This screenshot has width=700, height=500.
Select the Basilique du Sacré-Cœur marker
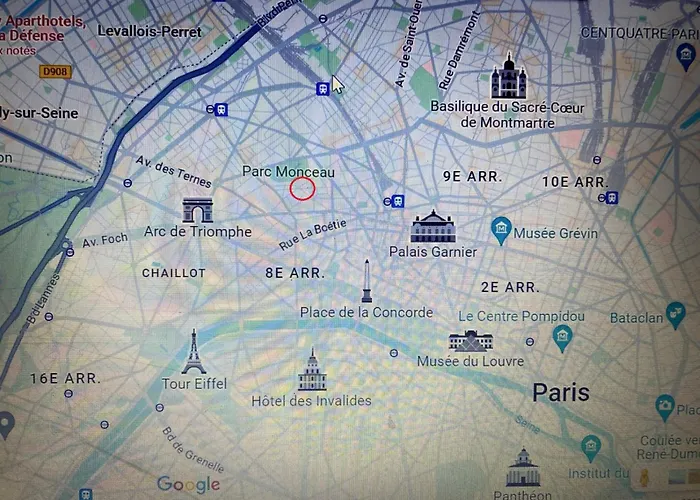tap(508, 75)
